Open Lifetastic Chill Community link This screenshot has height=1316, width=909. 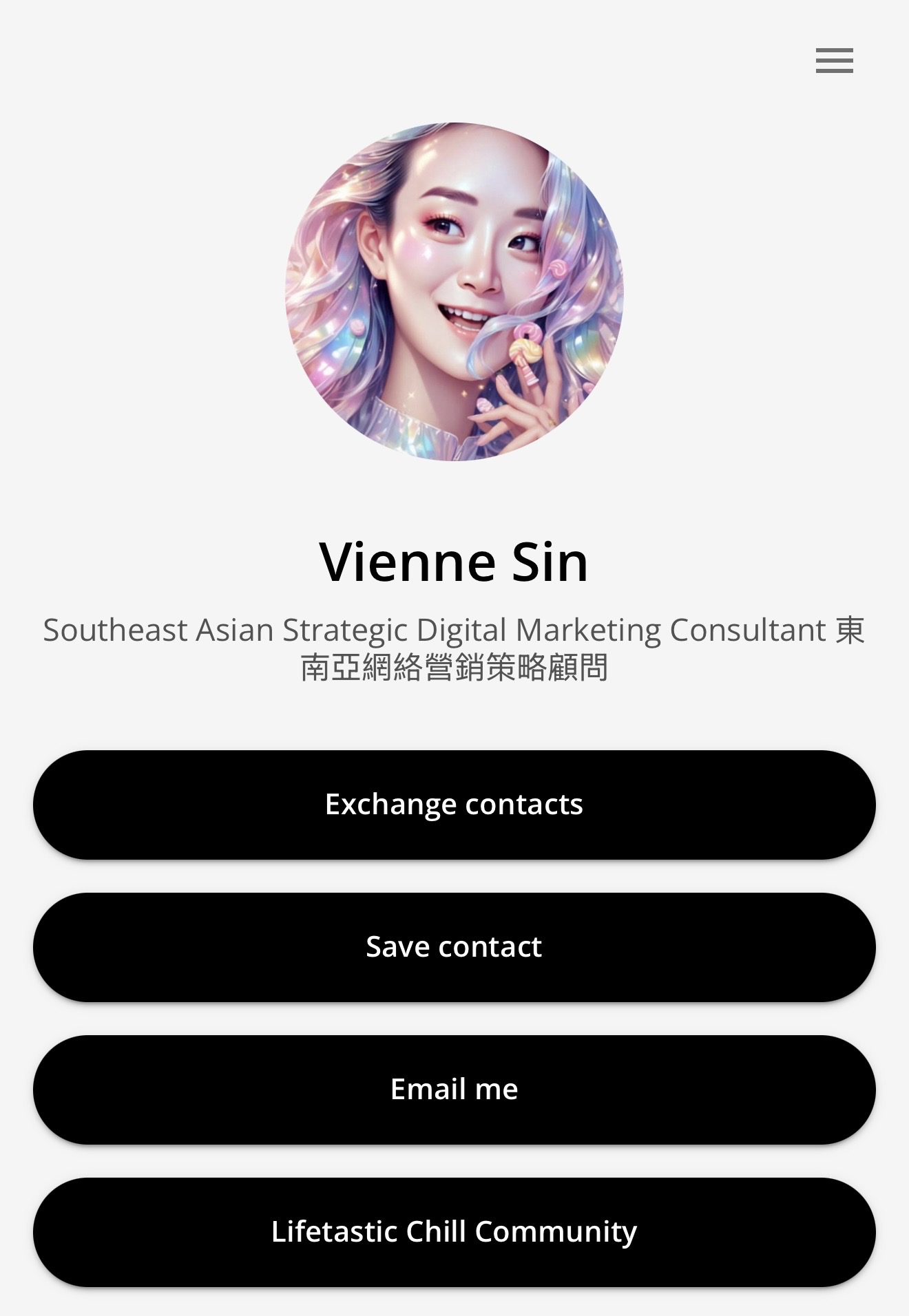tap(454, 1231)
